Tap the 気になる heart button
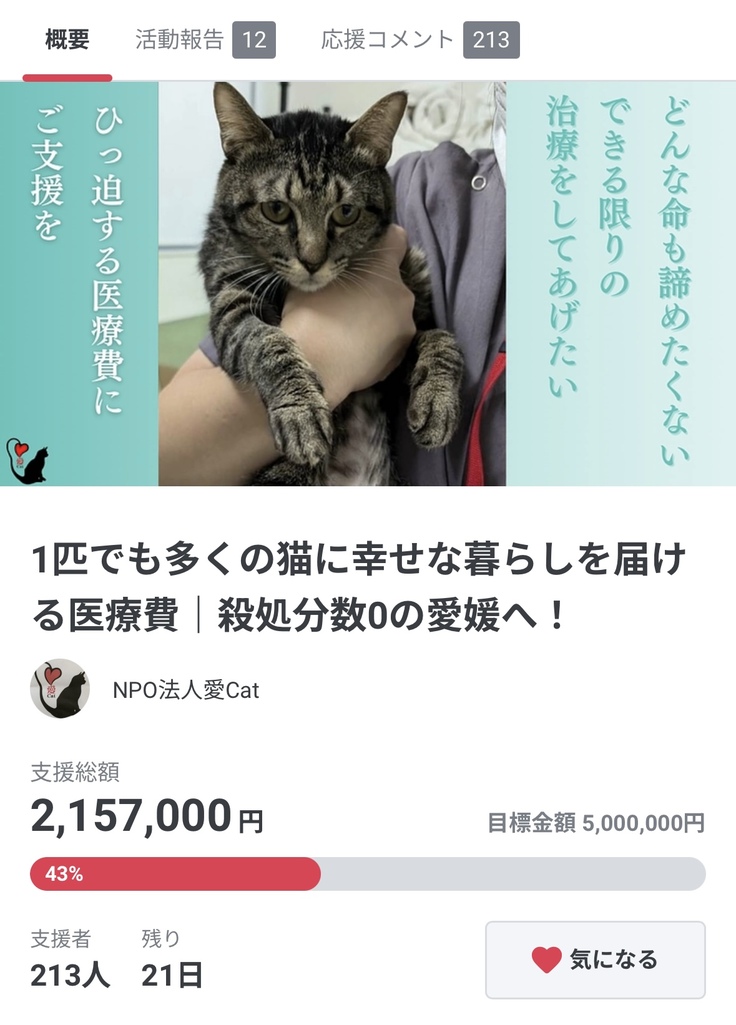This screenshot has width=736, height=1025. click(x=595, y=960)
